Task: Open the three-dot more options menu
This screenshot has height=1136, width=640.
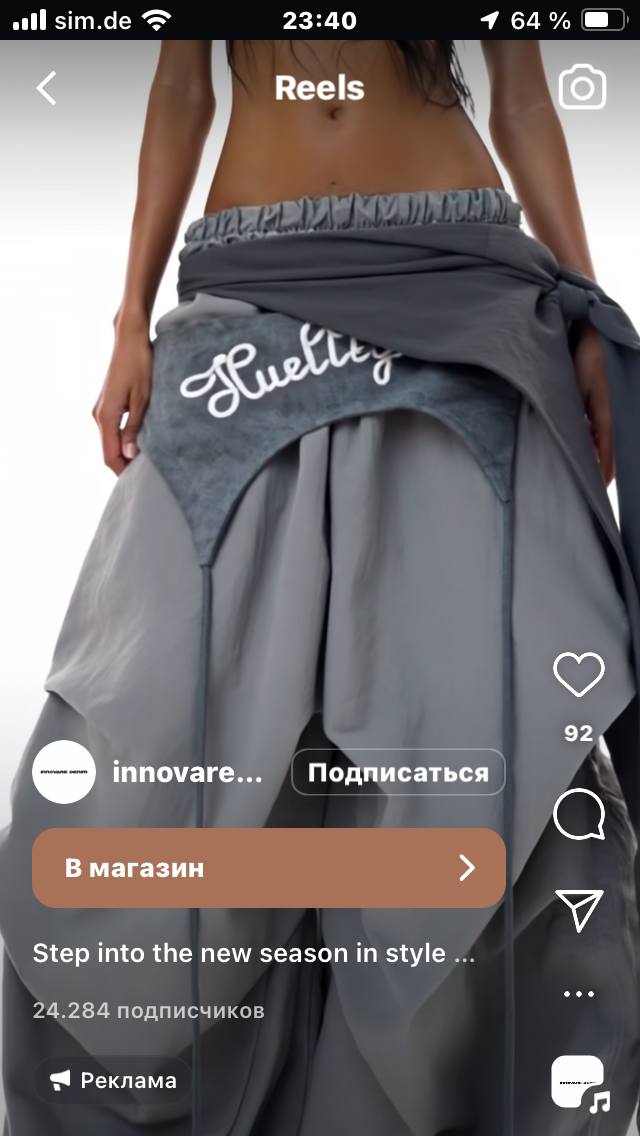Action: pyautogui.click(x=579, y=994)
